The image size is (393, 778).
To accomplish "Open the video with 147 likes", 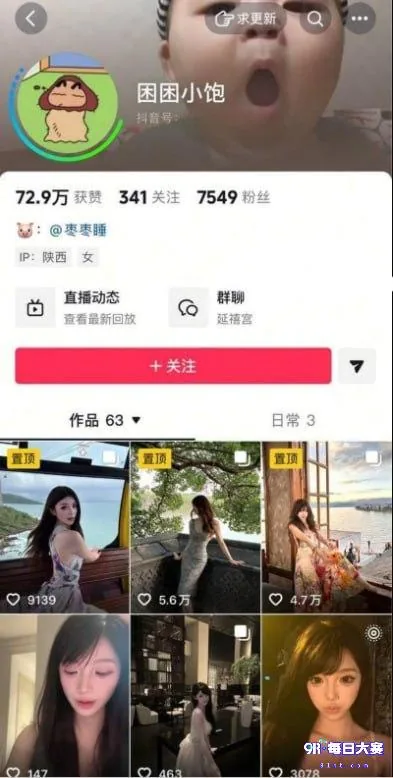I will click(x=65, y=696).
